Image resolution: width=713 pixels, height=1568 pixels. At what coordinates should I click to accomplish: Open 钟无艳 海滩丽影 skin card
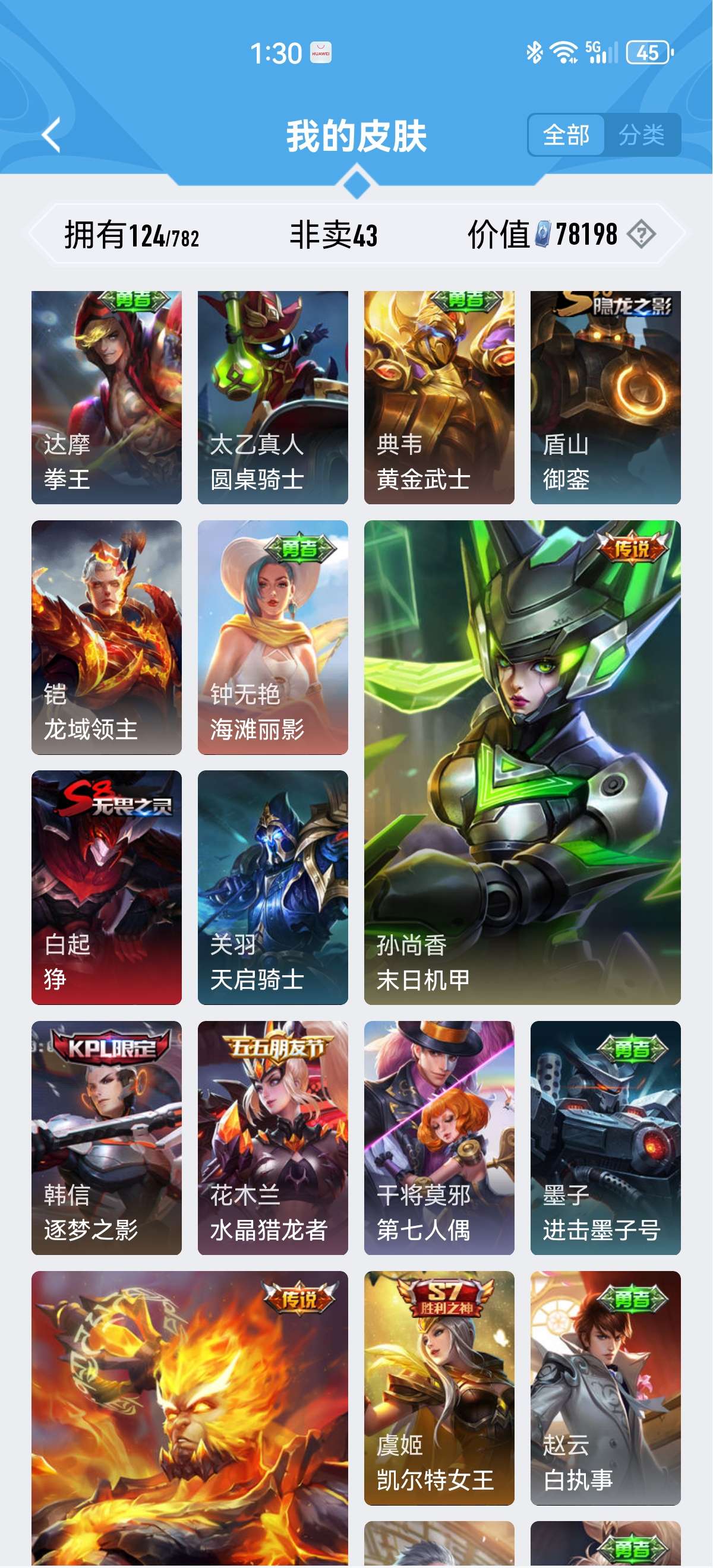pos(273,637)
